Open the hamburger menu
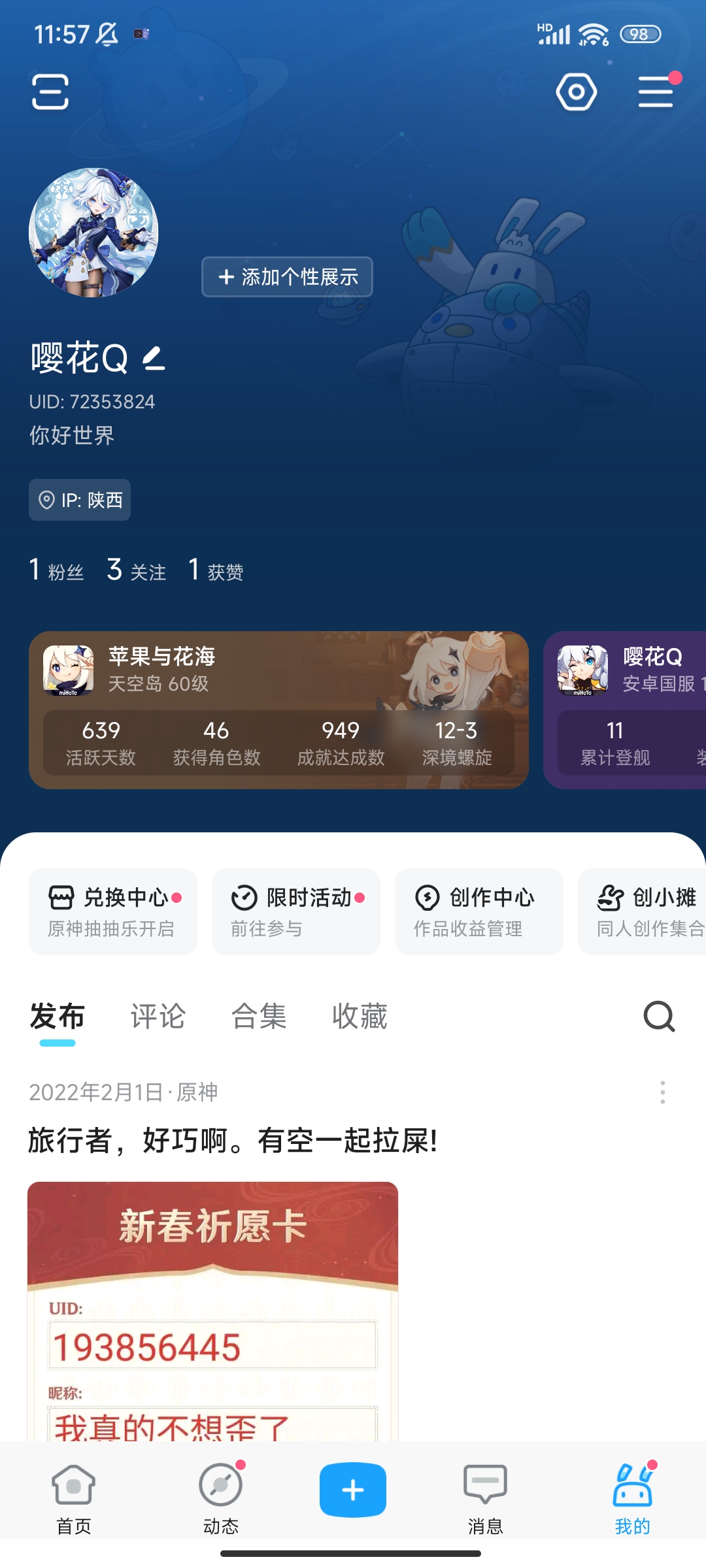 (x=656, y=91)
